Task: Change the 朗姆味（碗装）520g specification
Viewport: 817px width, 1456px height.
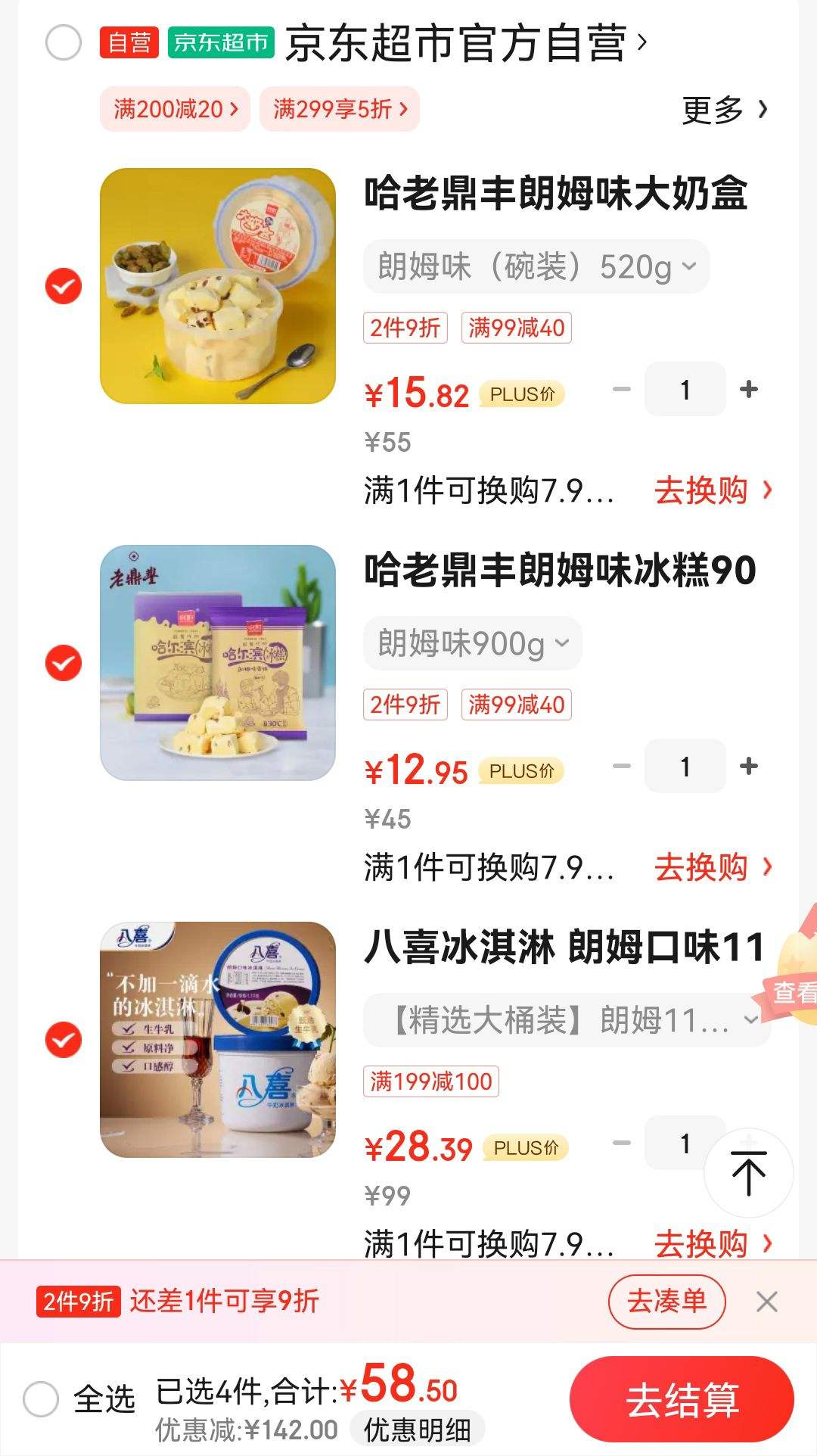Action: point(536,266)
